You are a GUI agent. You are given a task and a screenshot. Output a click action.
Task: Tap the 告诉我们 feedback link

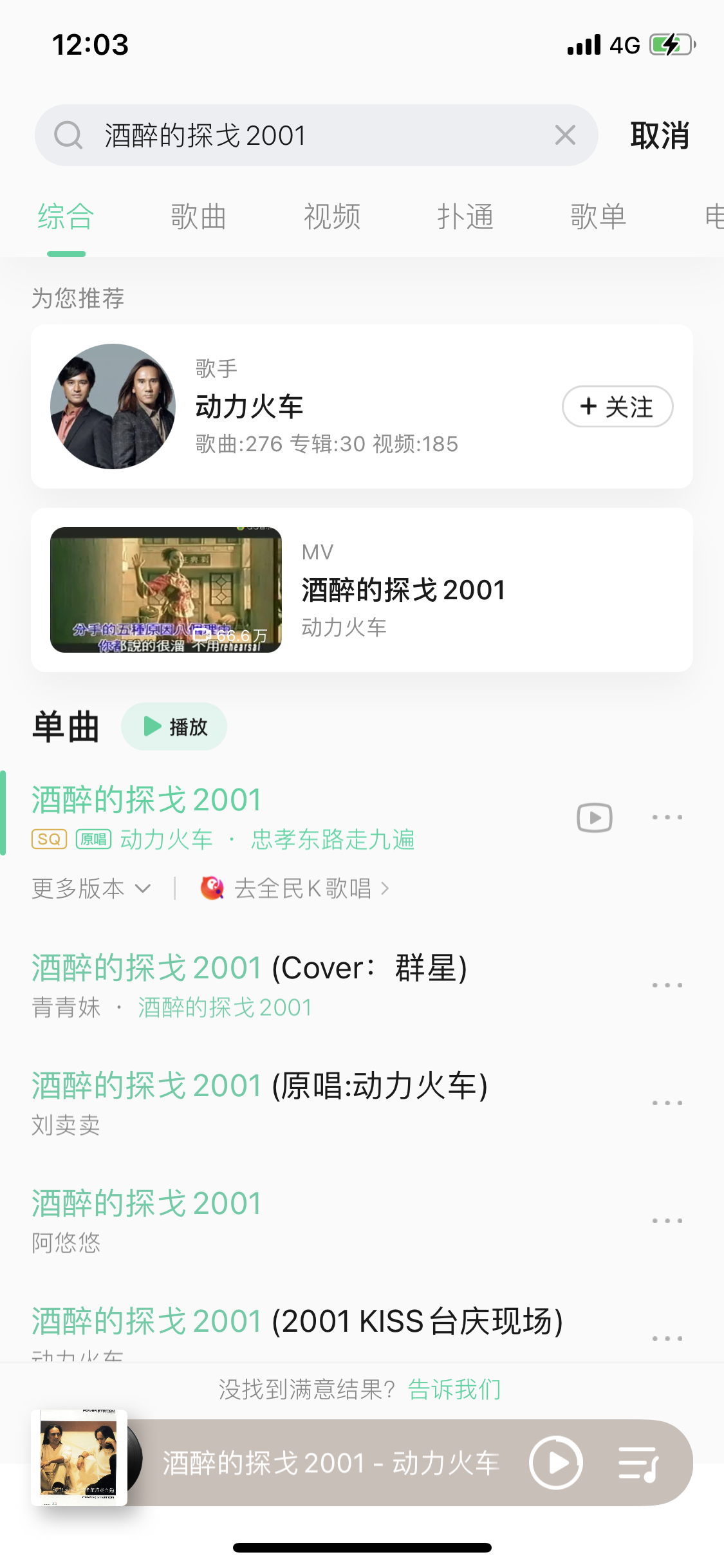[454, 1390]
